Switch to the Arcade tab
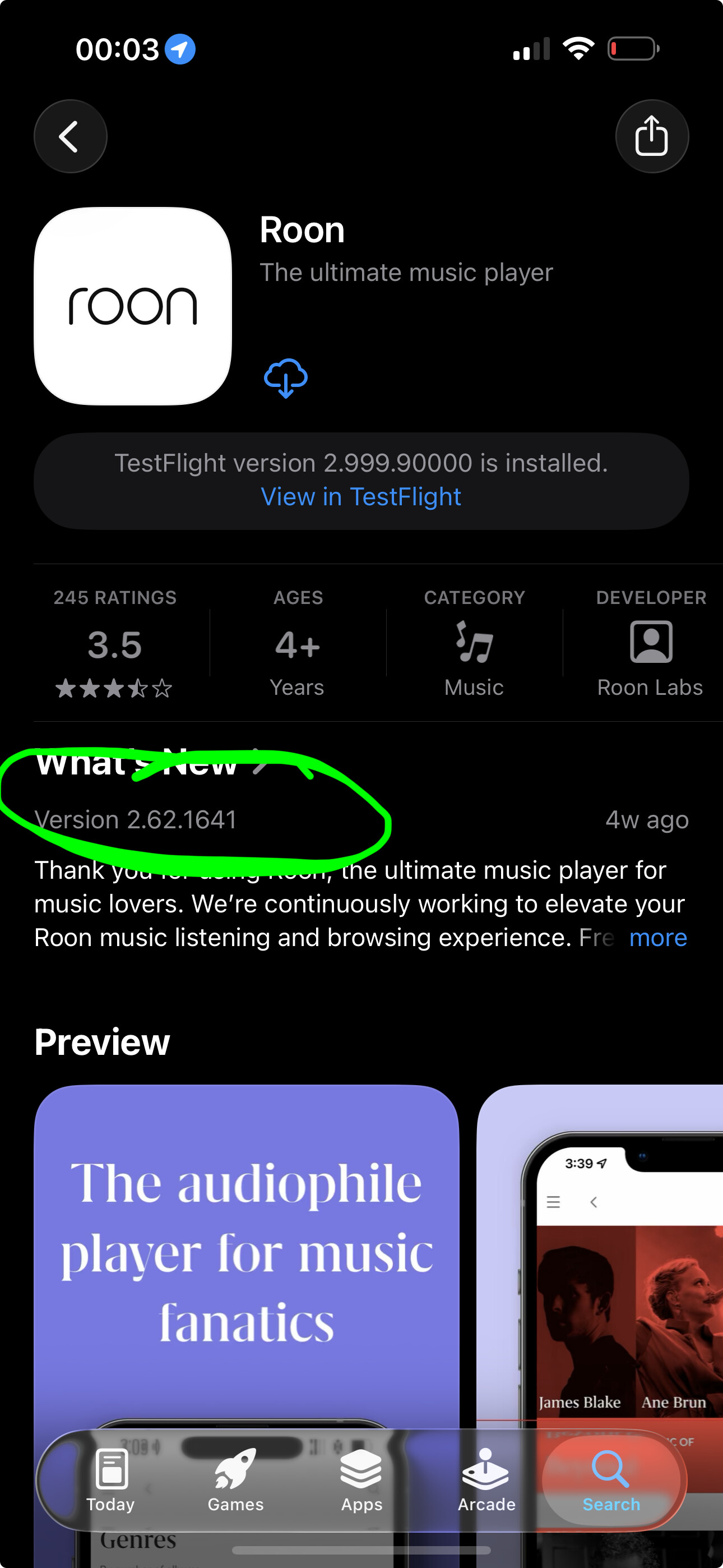The image size is (723, 1568). pyautogui.click(x=486, y=1481)
